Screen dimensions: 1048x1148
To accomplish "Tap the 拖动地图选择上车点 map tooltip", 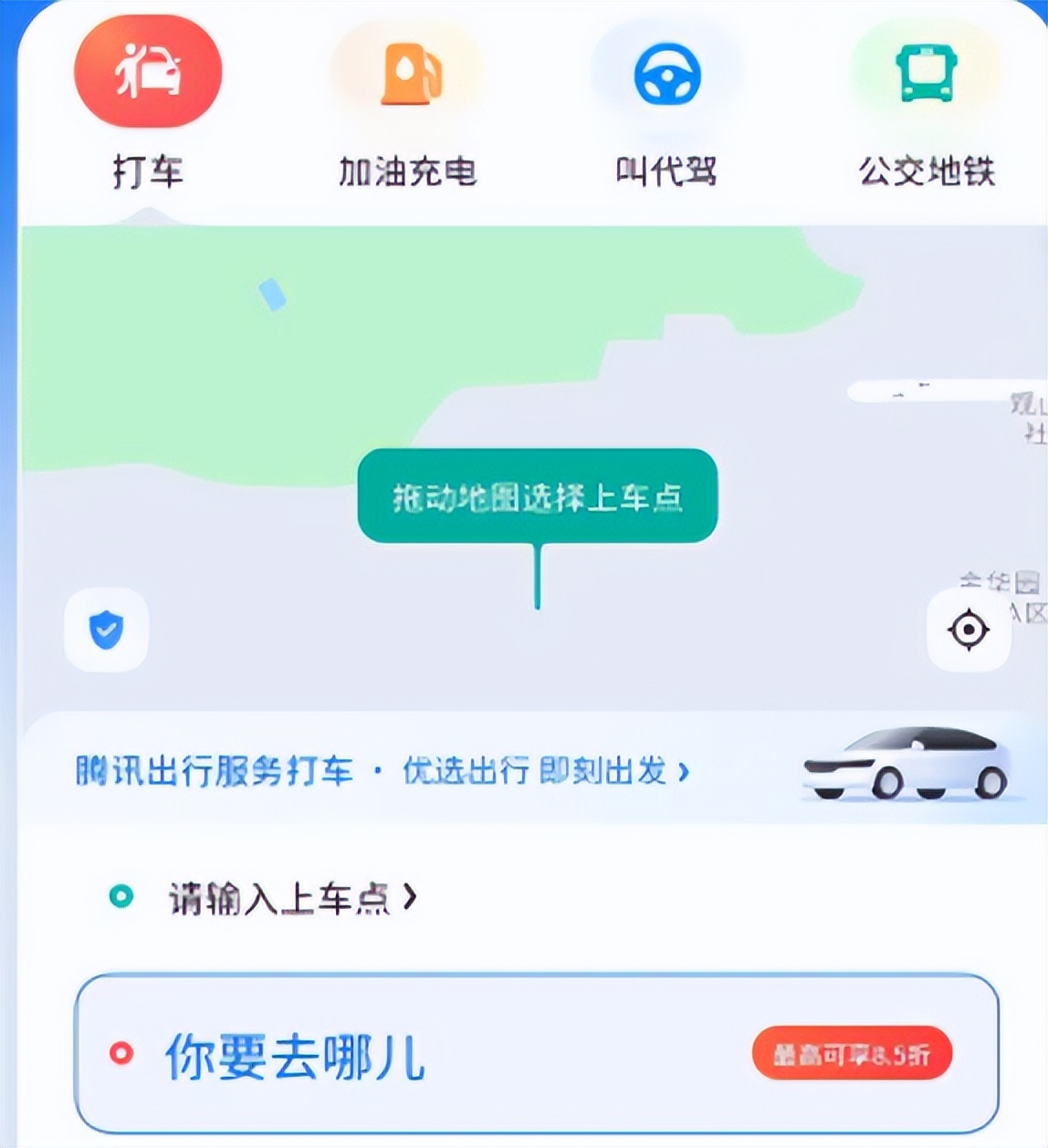I will click(539, 497).
